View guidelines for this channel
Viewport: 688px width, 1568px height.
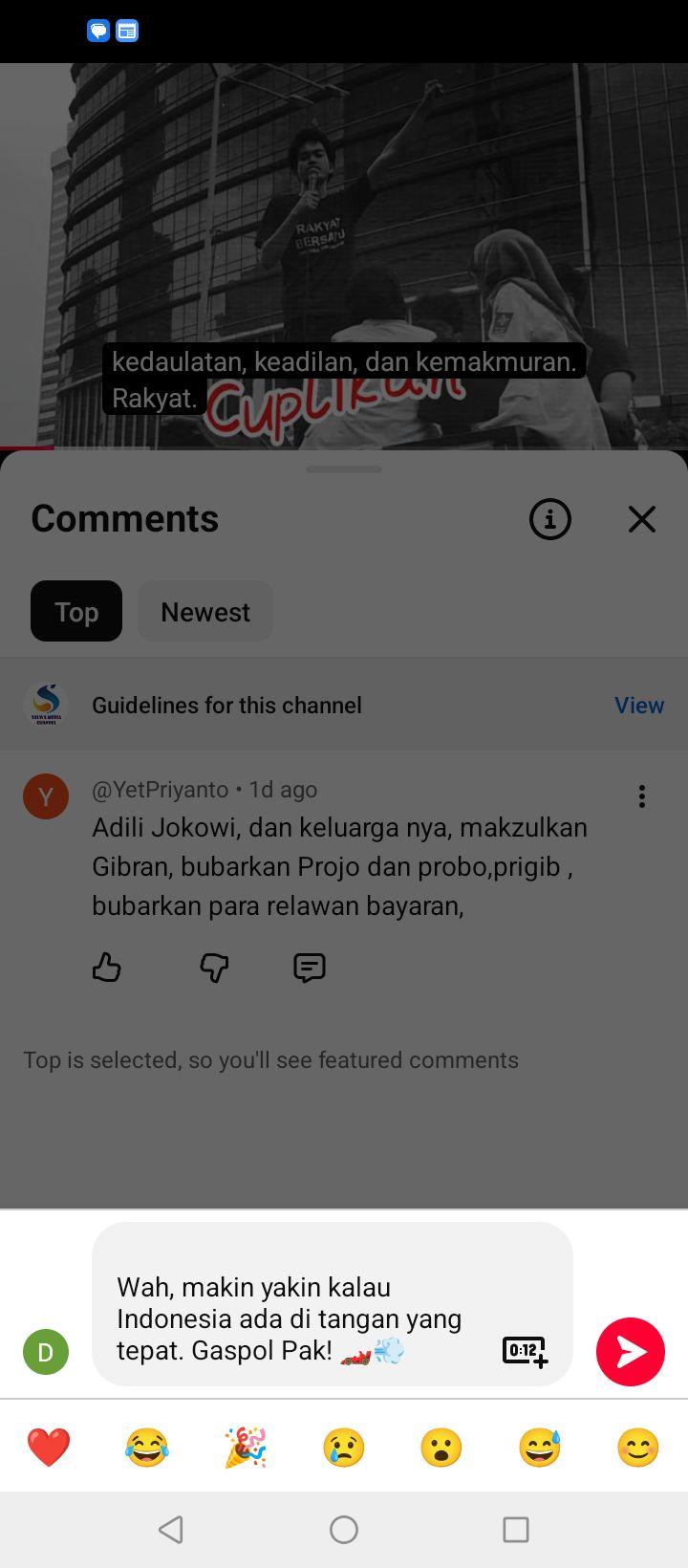[639, 705]
